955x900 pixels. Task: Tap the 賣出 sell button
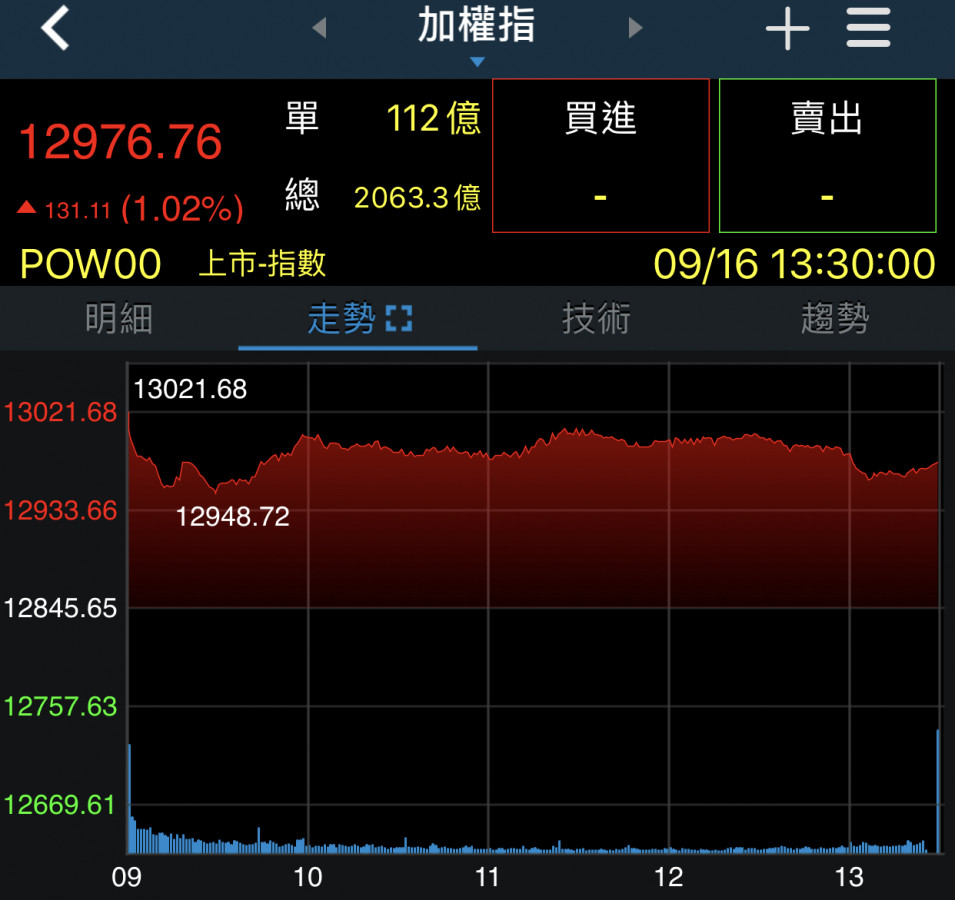tap(827, 155)
